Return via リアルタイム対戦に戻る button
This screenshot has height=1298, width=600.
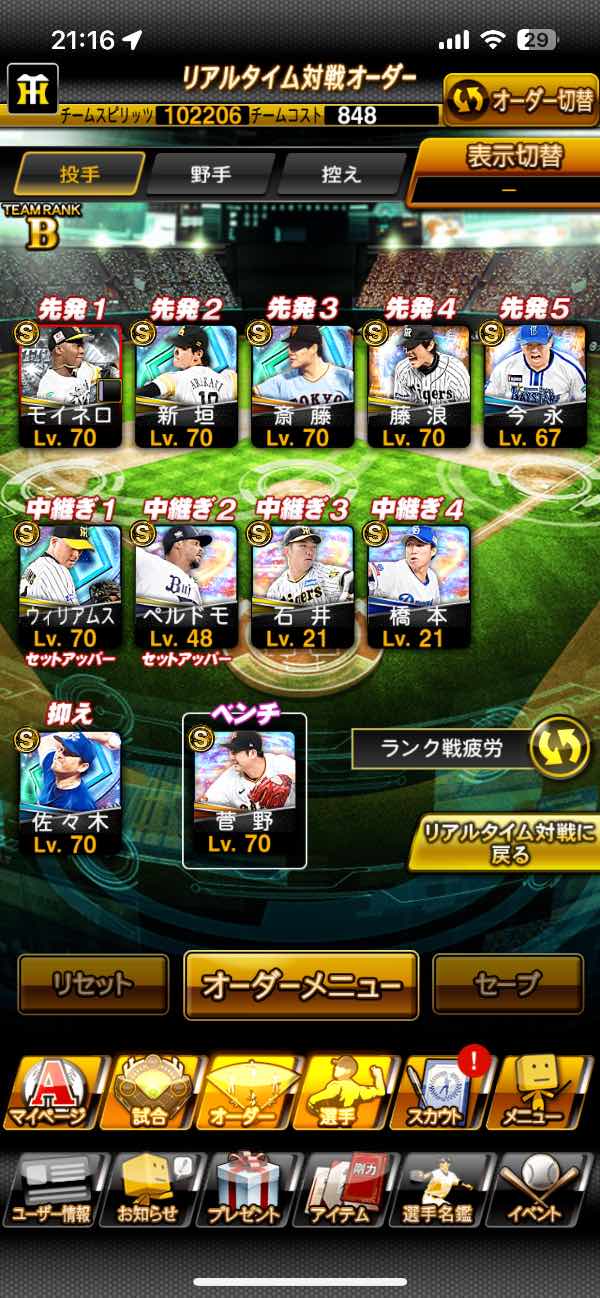click(506, 843)
